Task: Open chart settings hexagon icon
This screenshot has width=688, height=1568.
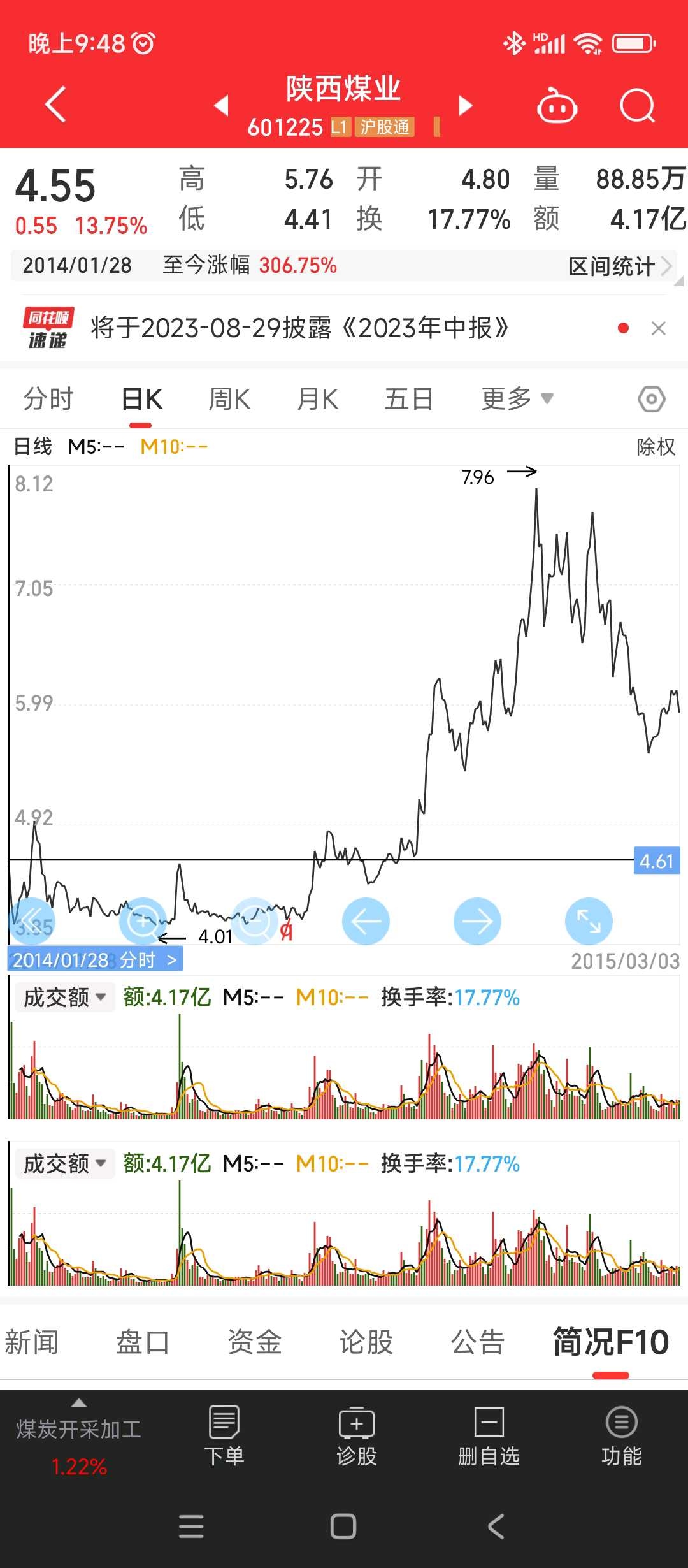Action: pos(651,400)
